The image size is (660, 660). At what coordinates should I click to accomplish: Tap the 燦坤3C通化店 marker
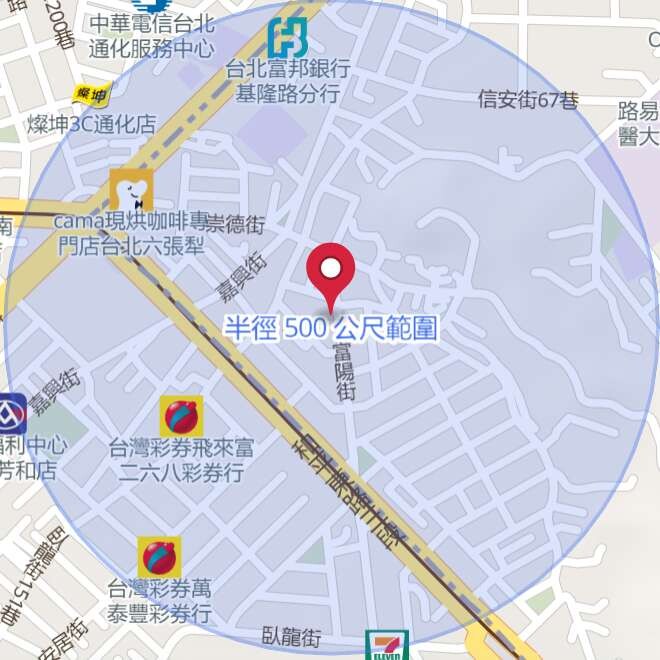pyautogui.click(x=90, y=96)
